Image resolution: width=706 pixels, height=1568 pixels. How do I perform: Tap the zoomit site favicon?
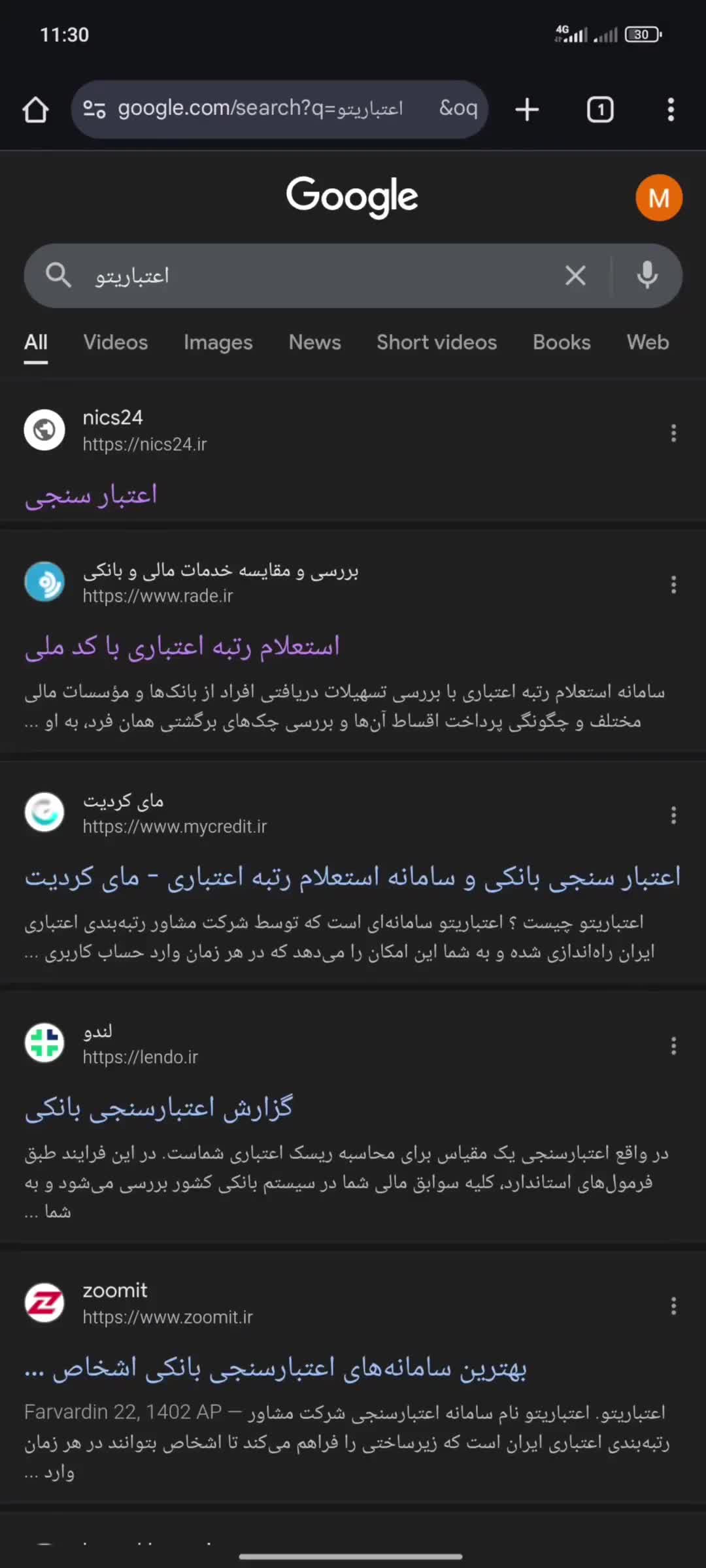point(44,1303)
